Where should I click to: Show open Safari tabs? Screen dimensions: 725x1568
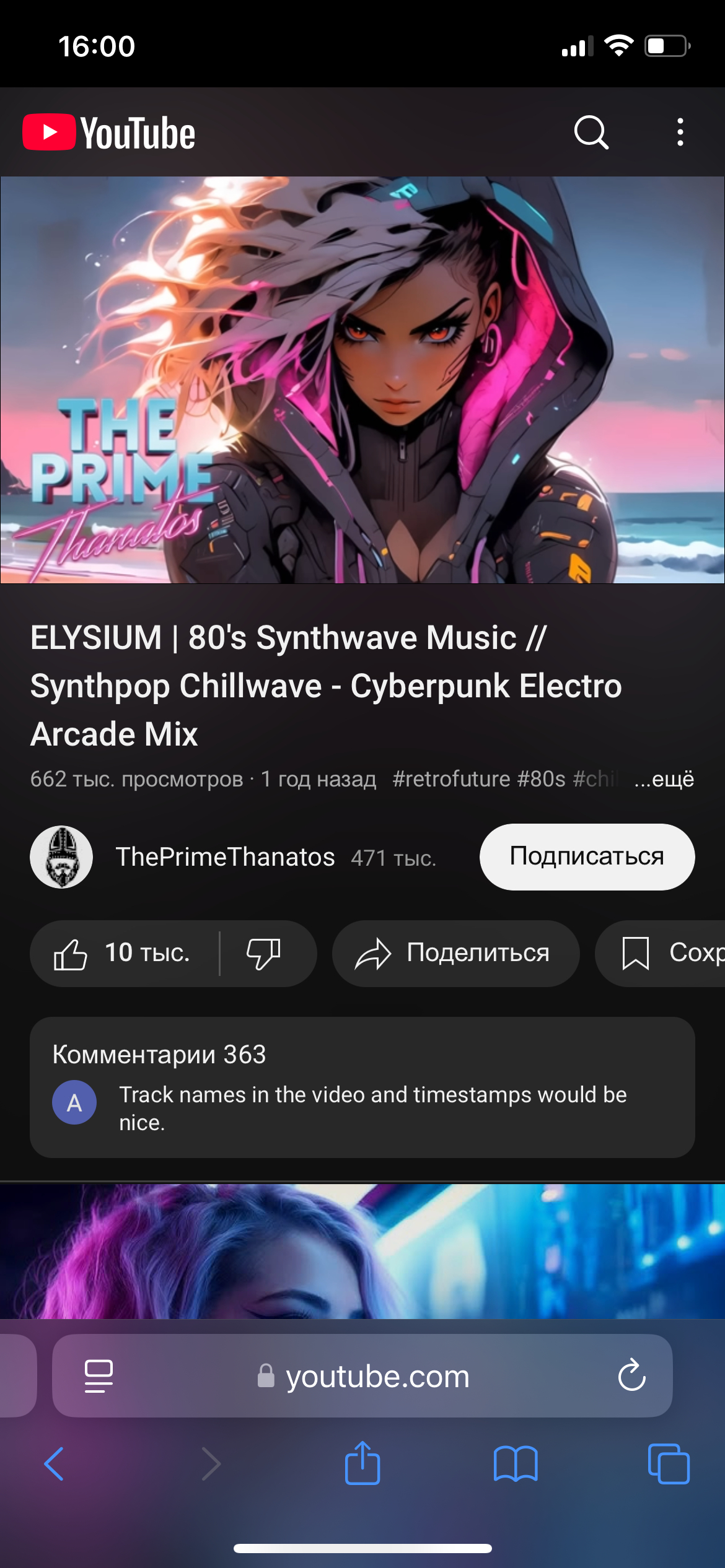click(668, 1464)
